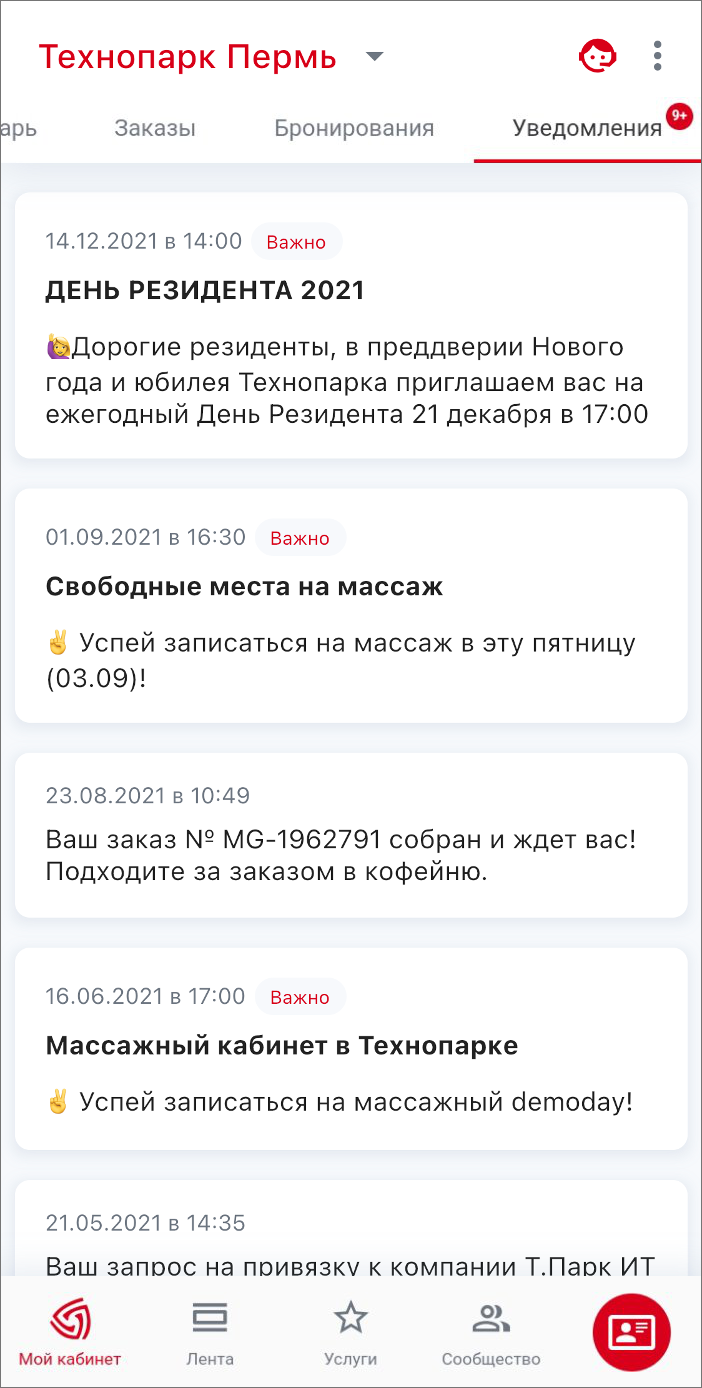Open the Сообщество section
Image resolution: width=702 pixels, height=1388 pixels.
[491, 1333]
